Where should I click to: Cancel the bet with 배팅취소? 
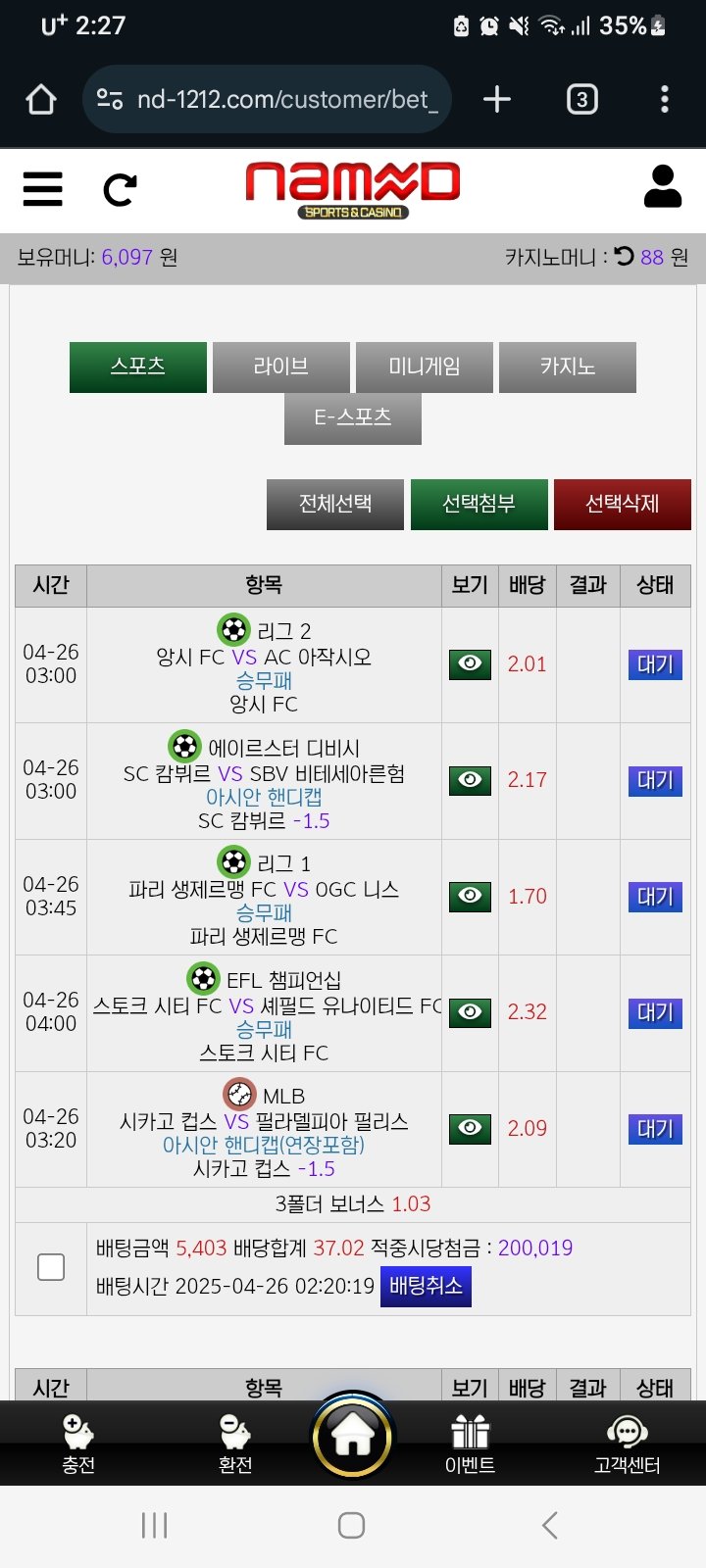(426, 1286)
